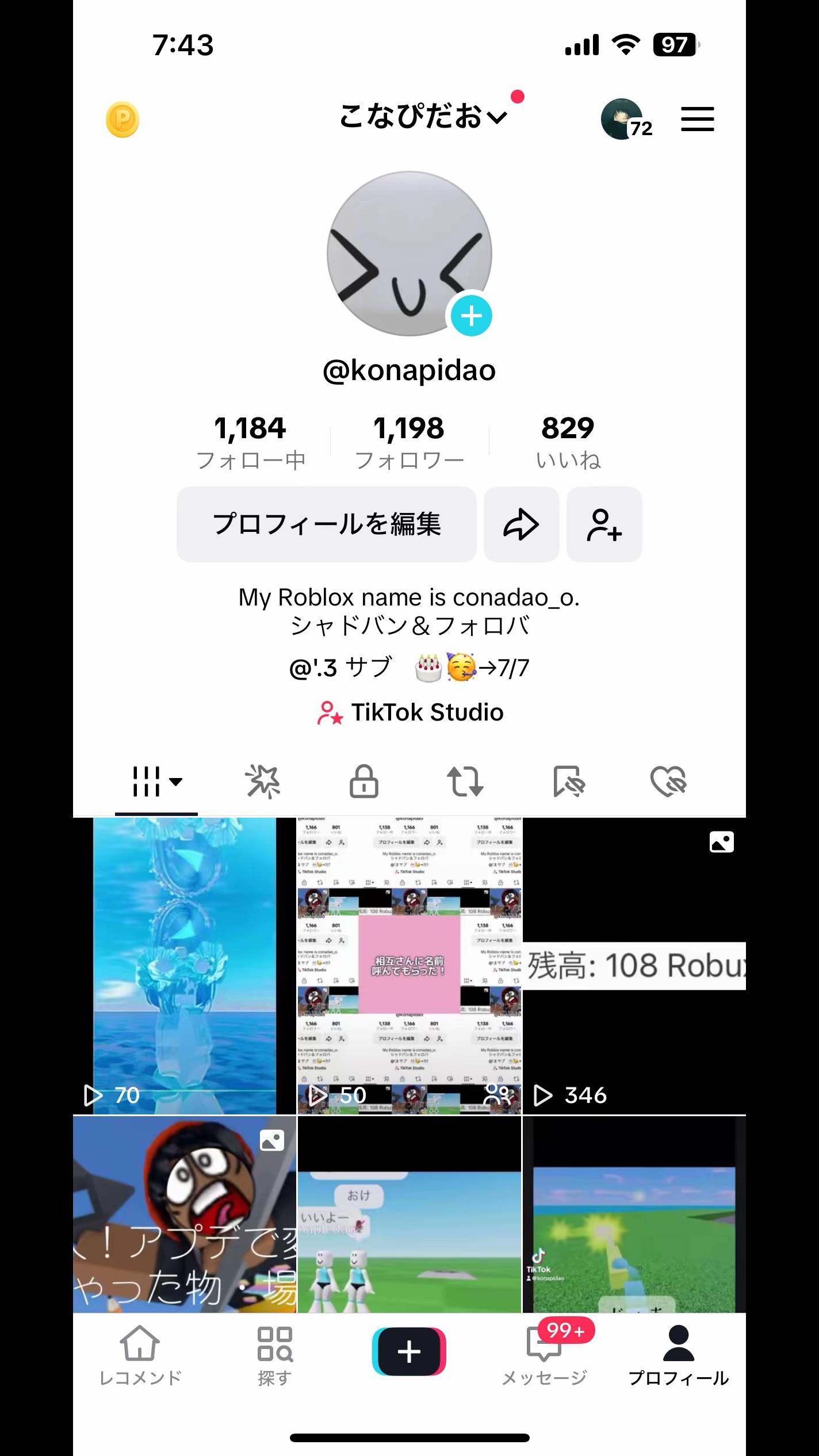
Task: Open the video with 346 views
Action: click(634, 966)
